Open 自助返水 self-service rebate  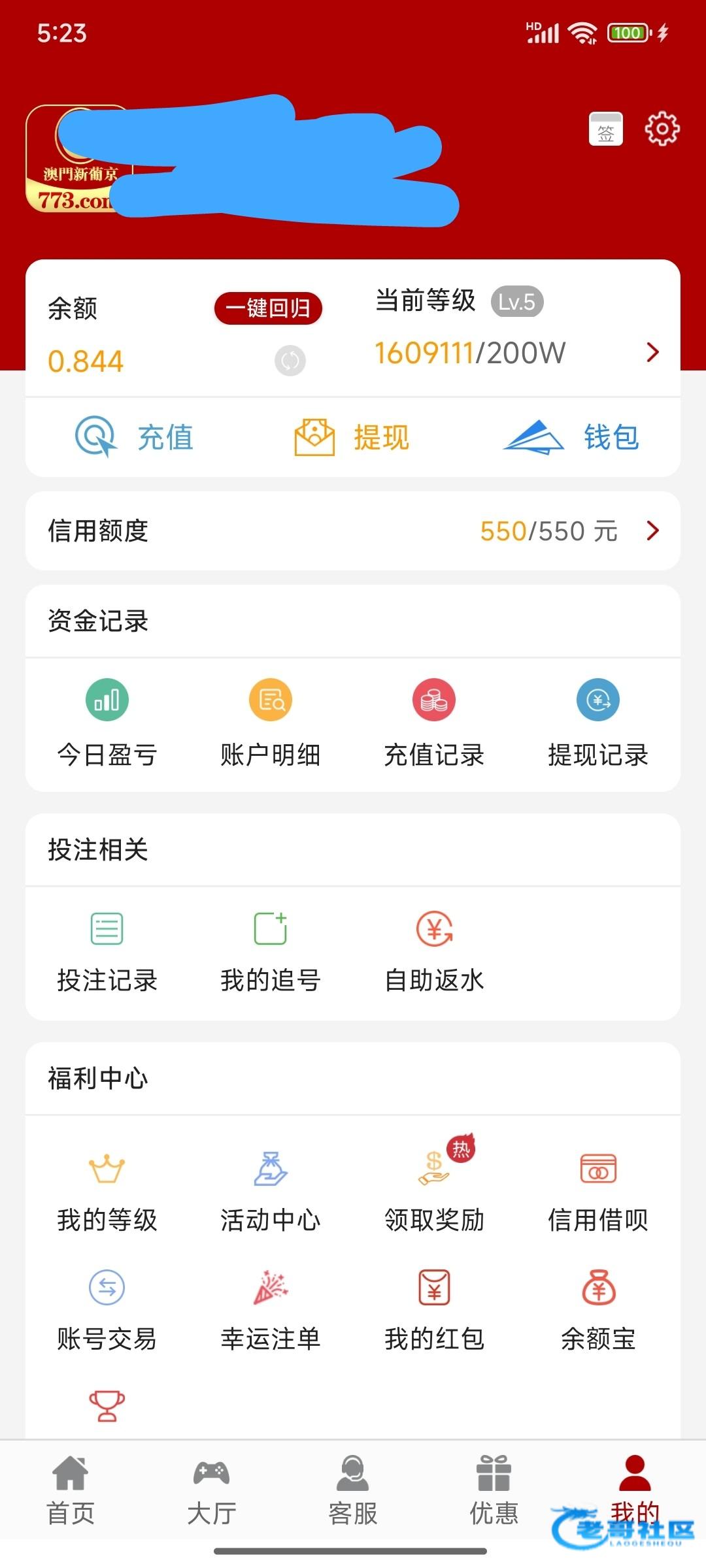point(434,951)
